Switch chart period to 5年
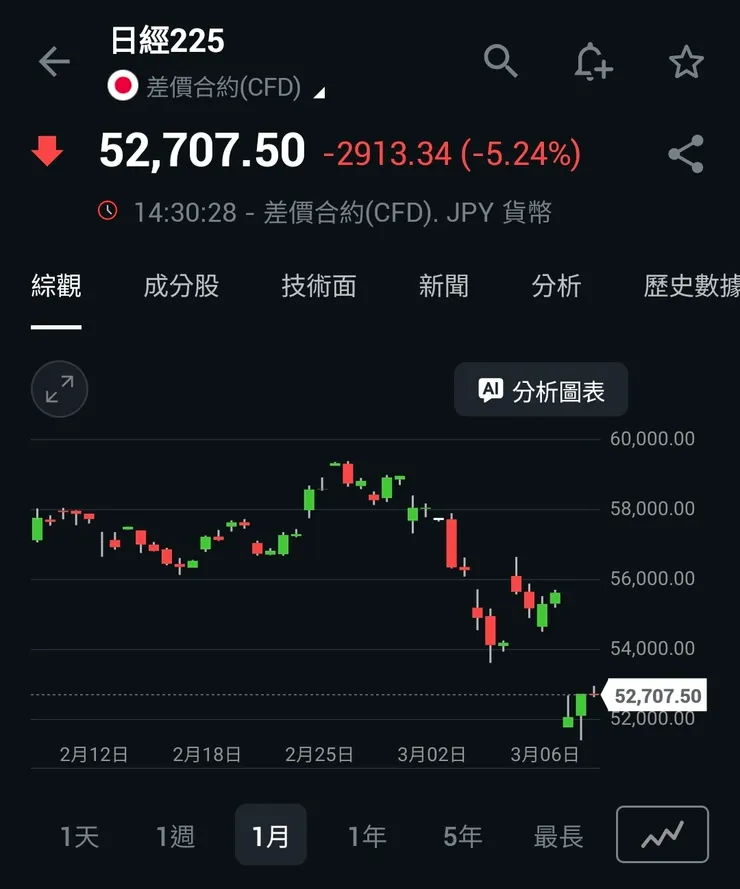This screenshot has width=740, height=889. [461, 834]
